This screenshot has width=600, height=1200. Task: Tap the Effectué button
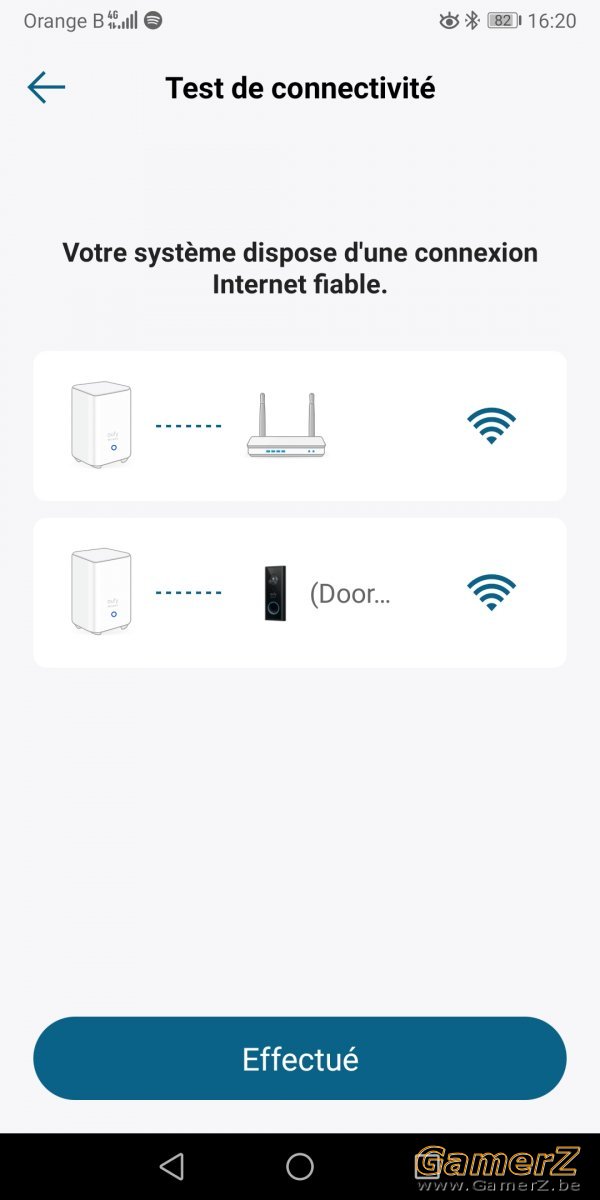coord(300,1059)
